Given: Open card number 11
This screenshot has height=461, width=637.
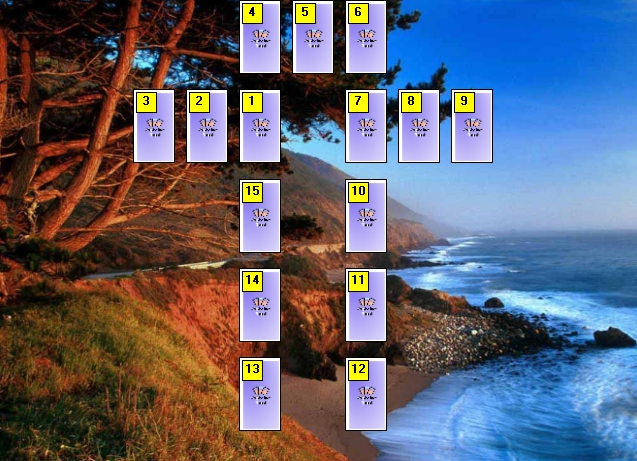Looking at the screenshot, I should tap(366, 305).
